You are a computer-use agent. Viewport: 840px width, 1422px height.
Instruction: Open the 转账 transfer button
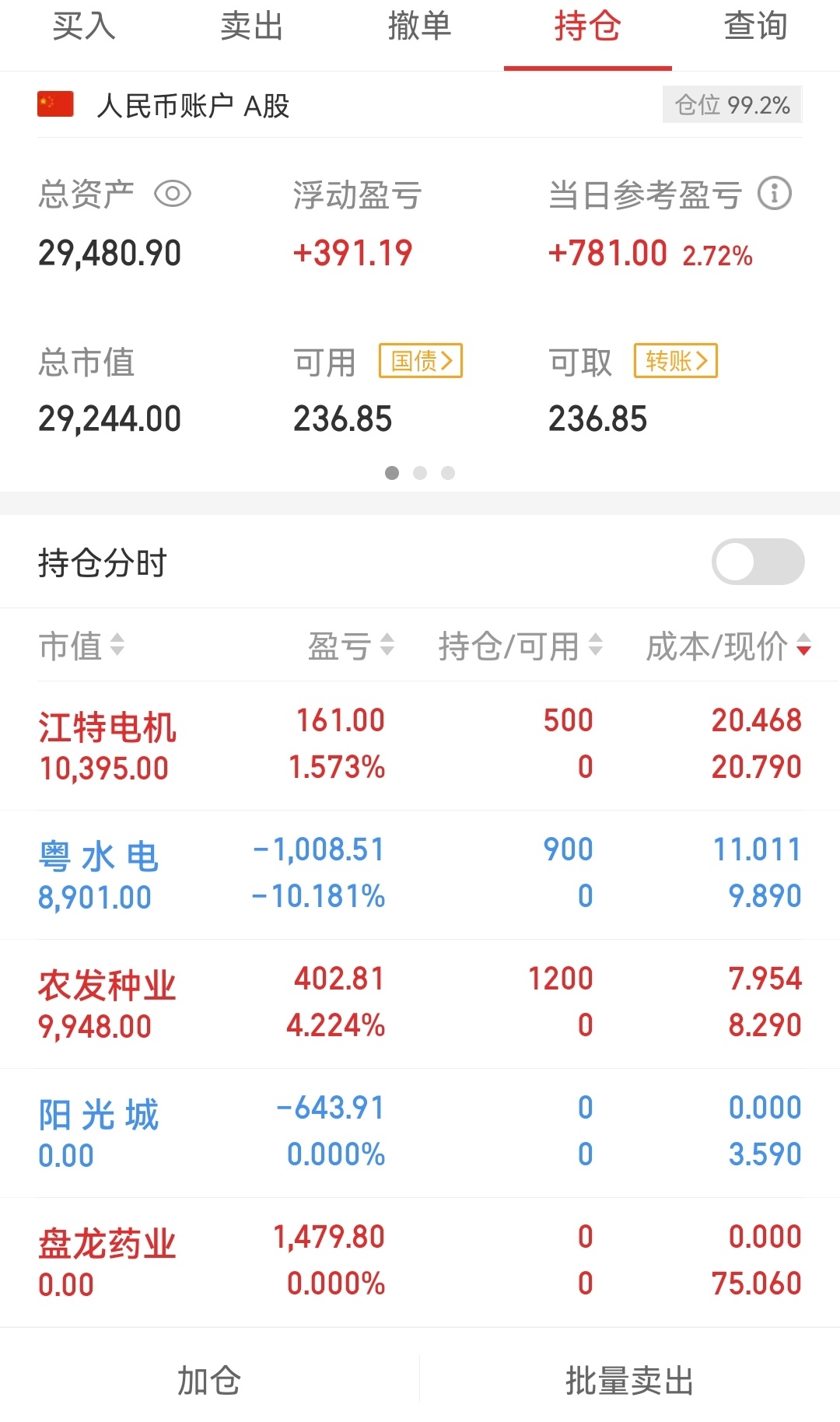point(676,361)
